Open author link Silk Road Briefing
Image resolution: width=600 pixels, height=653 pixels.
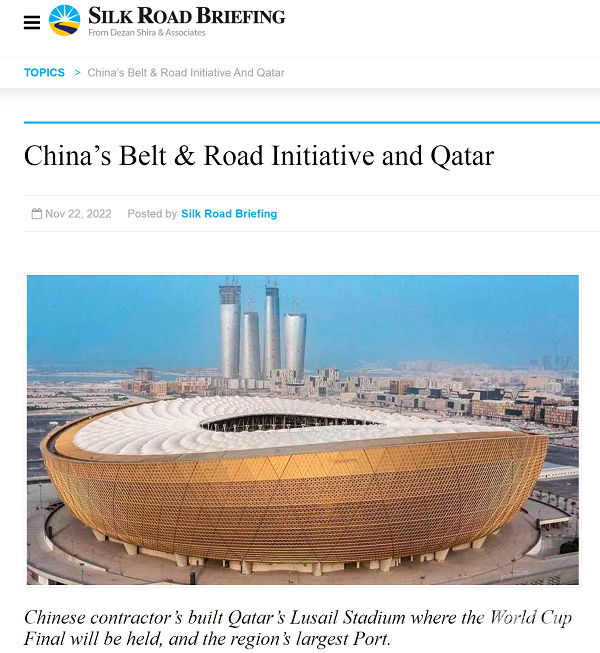(x=229, y=214)
